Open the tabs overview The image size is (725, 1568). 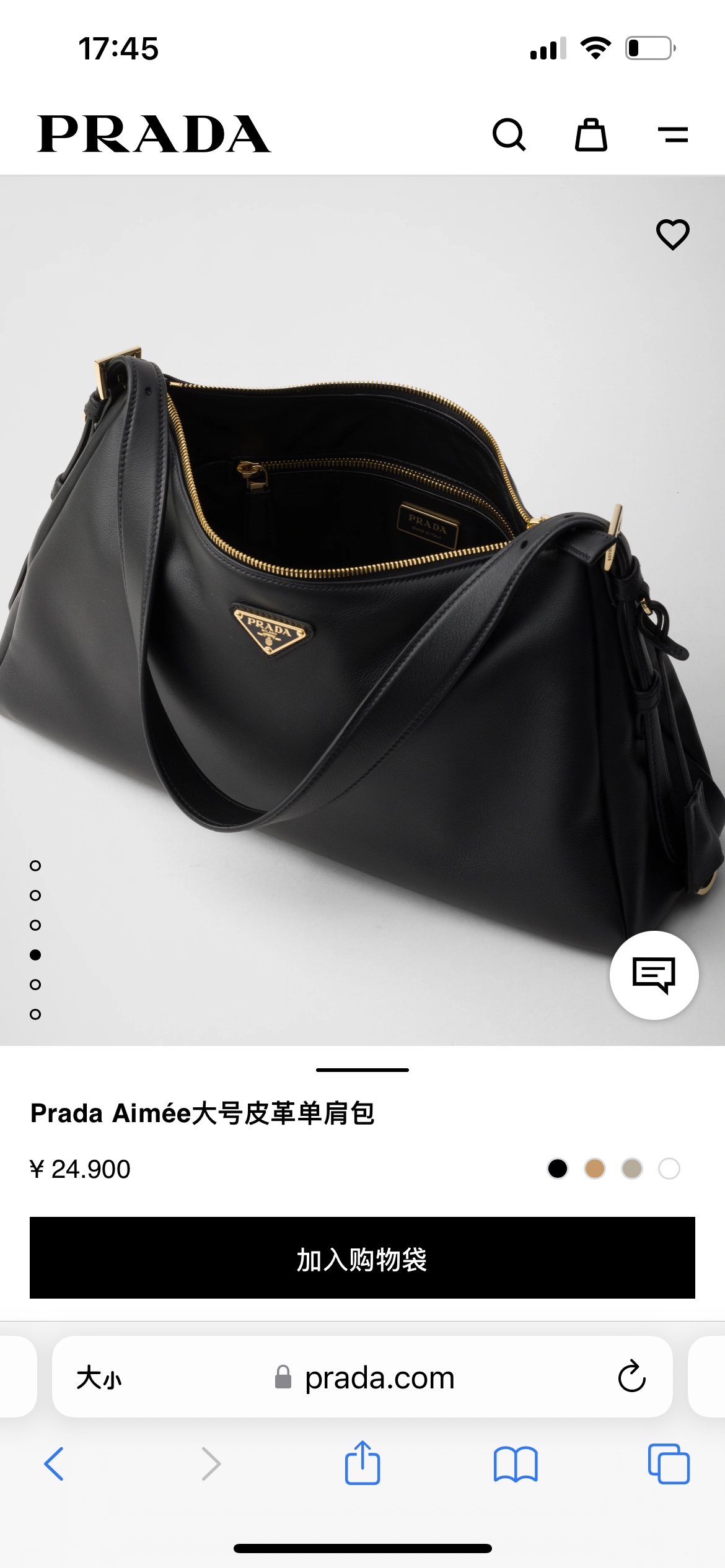(x=669, y=1464)
